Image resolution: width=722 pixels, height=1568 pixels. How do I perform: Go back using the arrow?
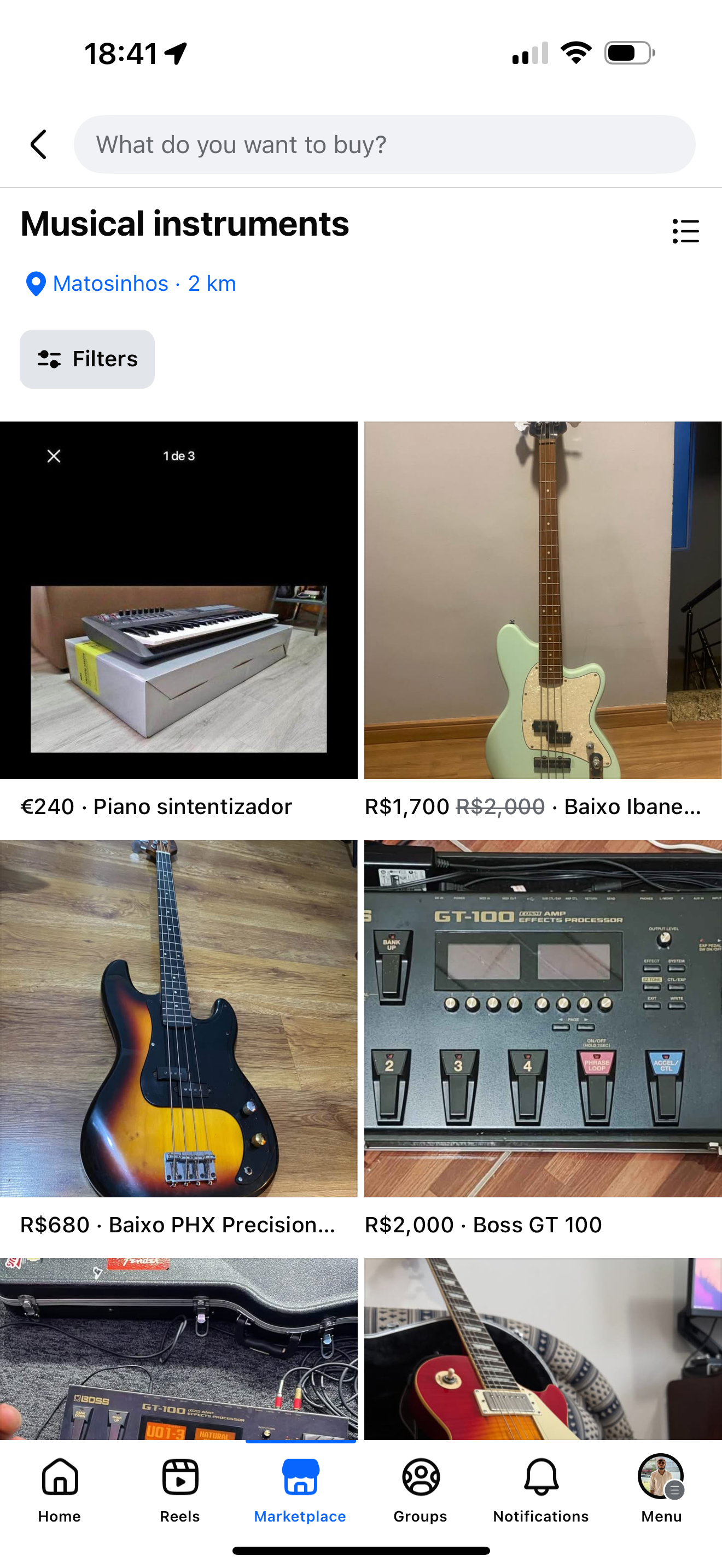(39, 145)
